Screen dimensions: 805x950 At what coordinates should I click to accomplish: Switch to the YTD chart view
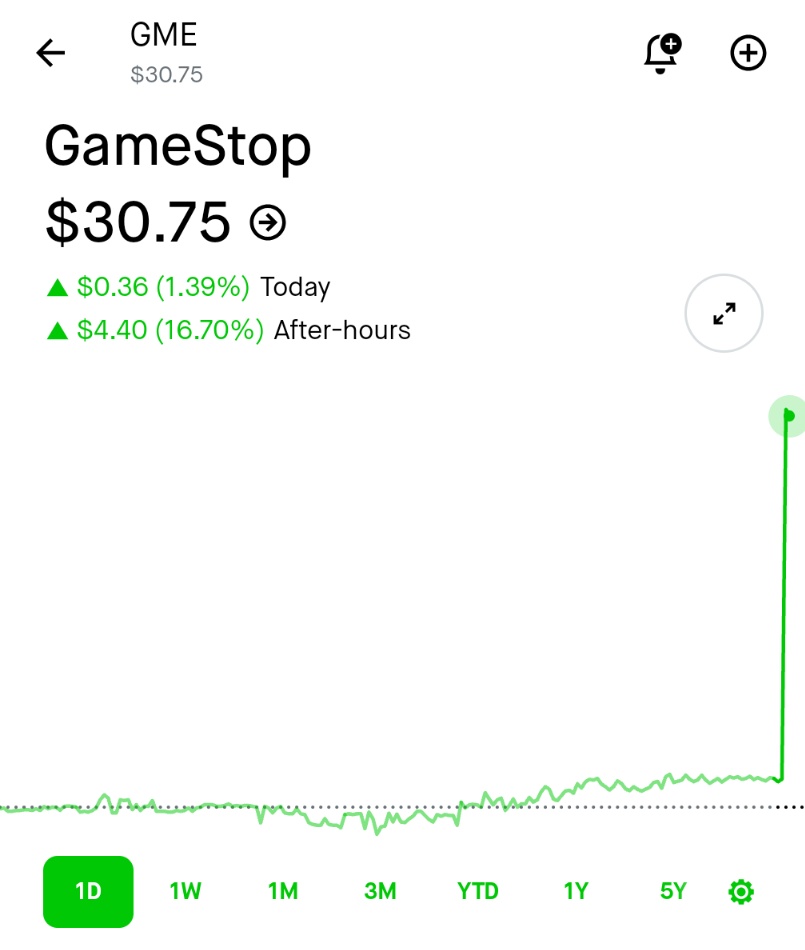click(x=479, y=890)
